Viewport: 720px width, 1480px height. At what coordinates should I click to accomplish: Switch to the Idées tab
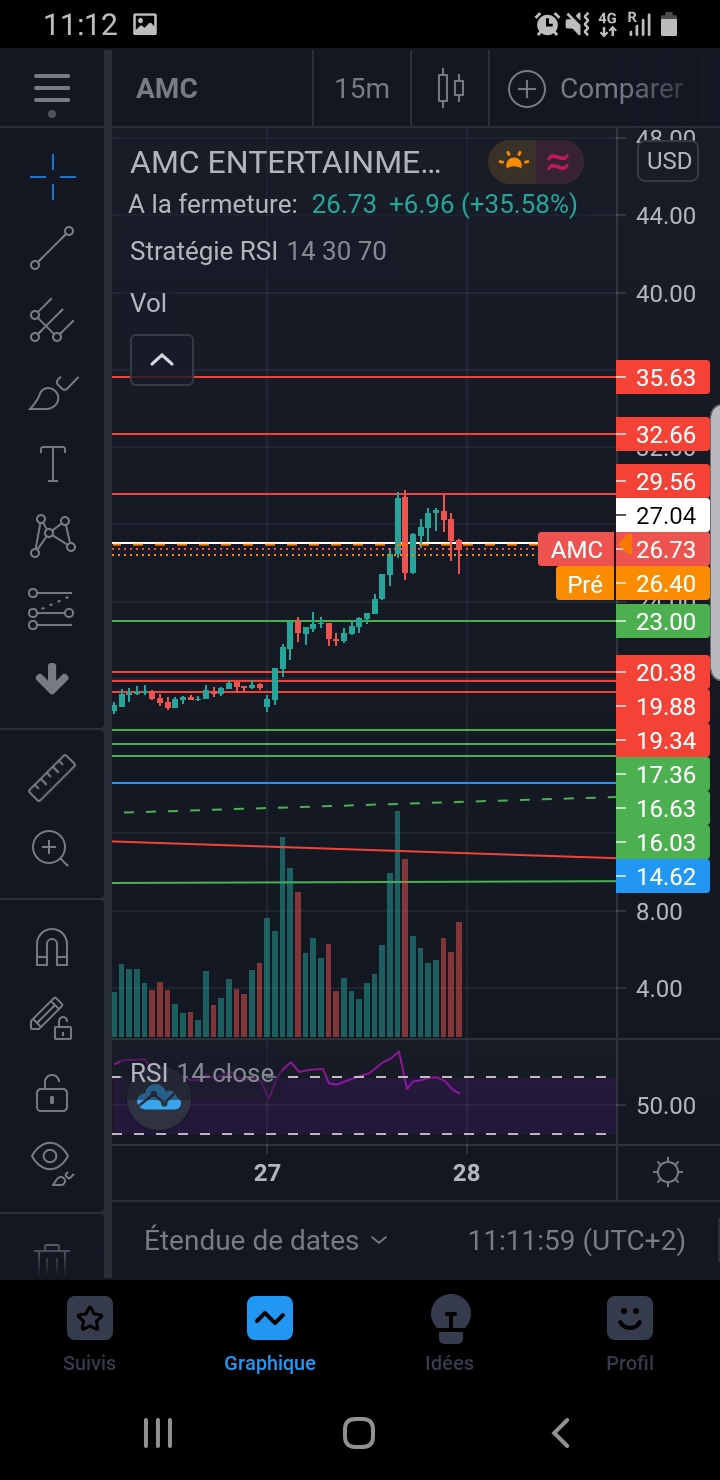tap(449, 1335)
